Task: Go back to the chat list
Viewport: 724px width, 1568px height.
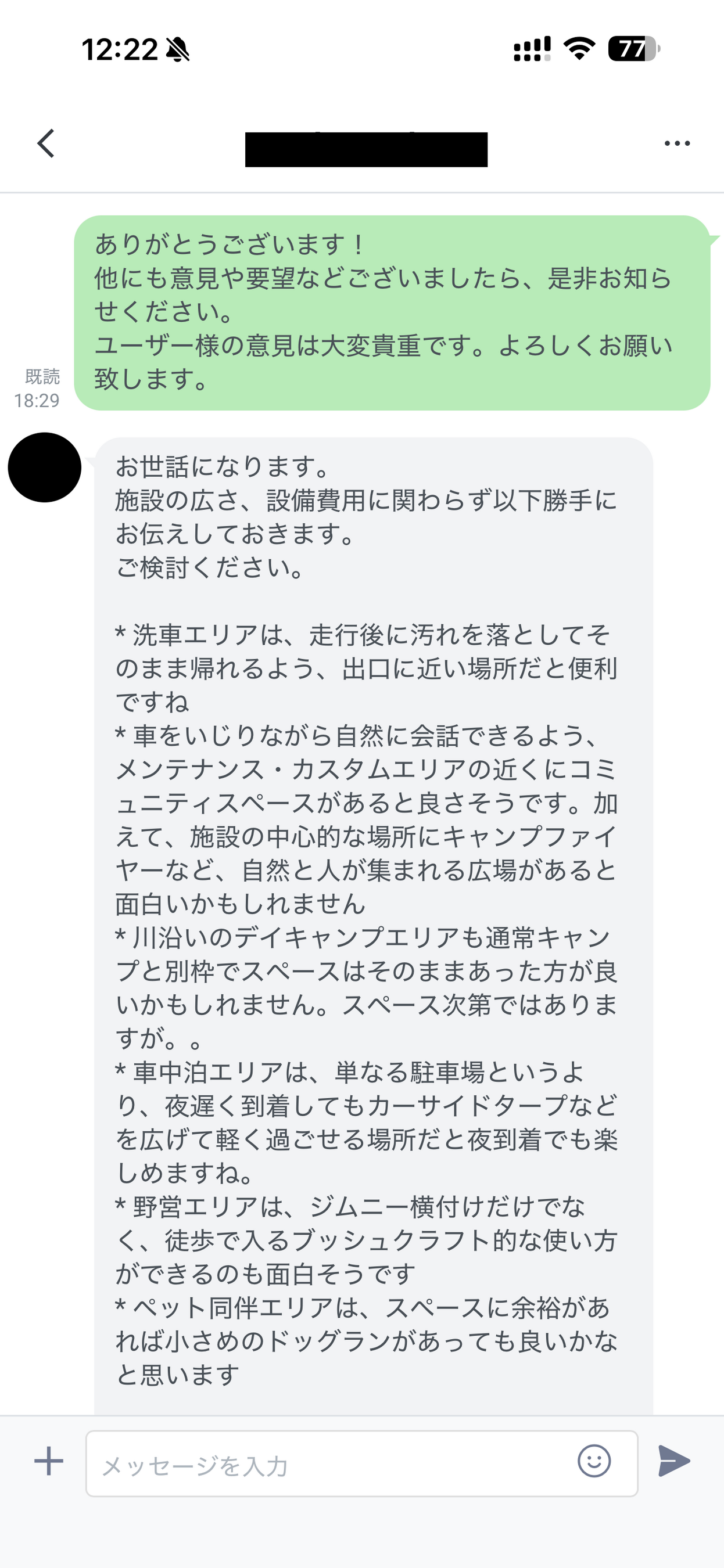Action: pos(46,143)
